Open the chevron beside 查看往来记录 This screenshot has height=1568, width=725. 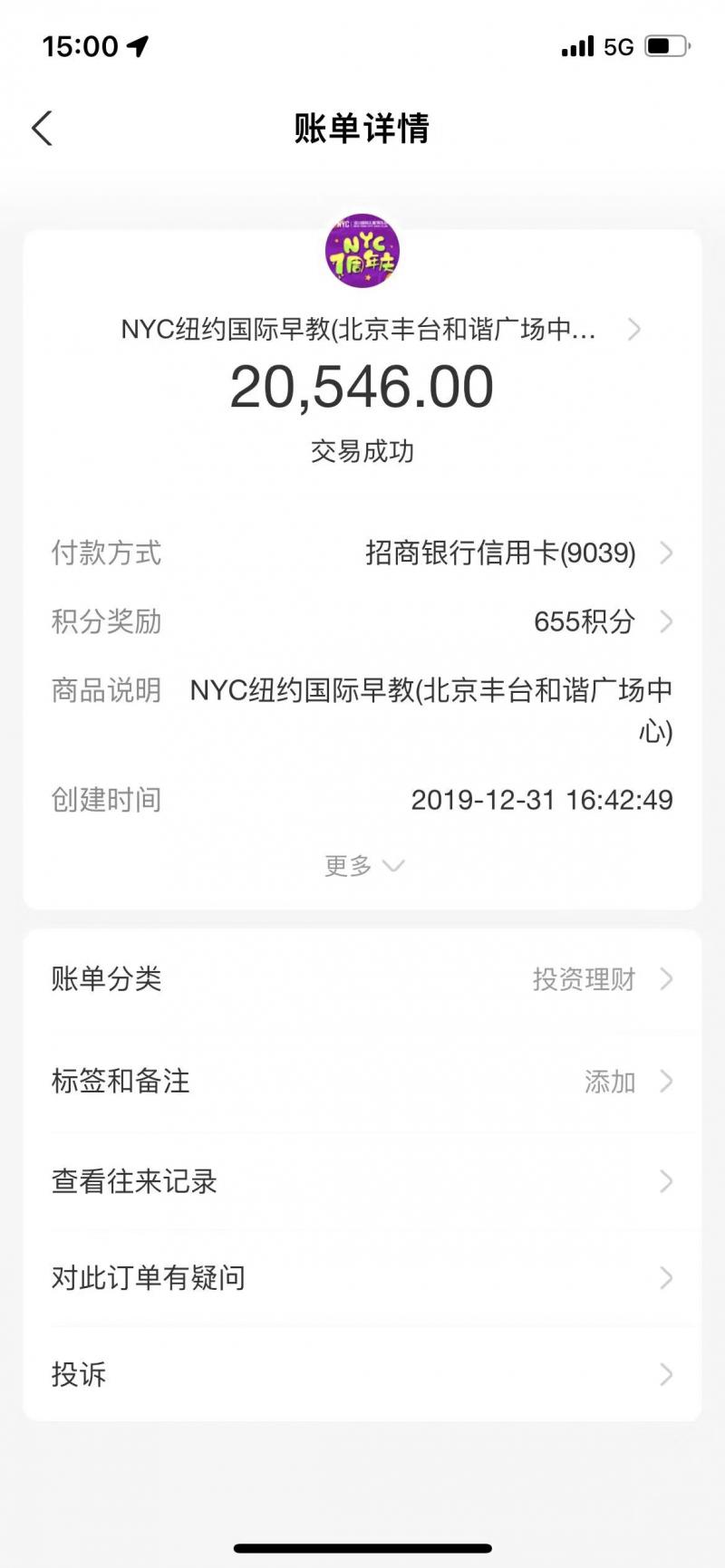(666, 1180)
